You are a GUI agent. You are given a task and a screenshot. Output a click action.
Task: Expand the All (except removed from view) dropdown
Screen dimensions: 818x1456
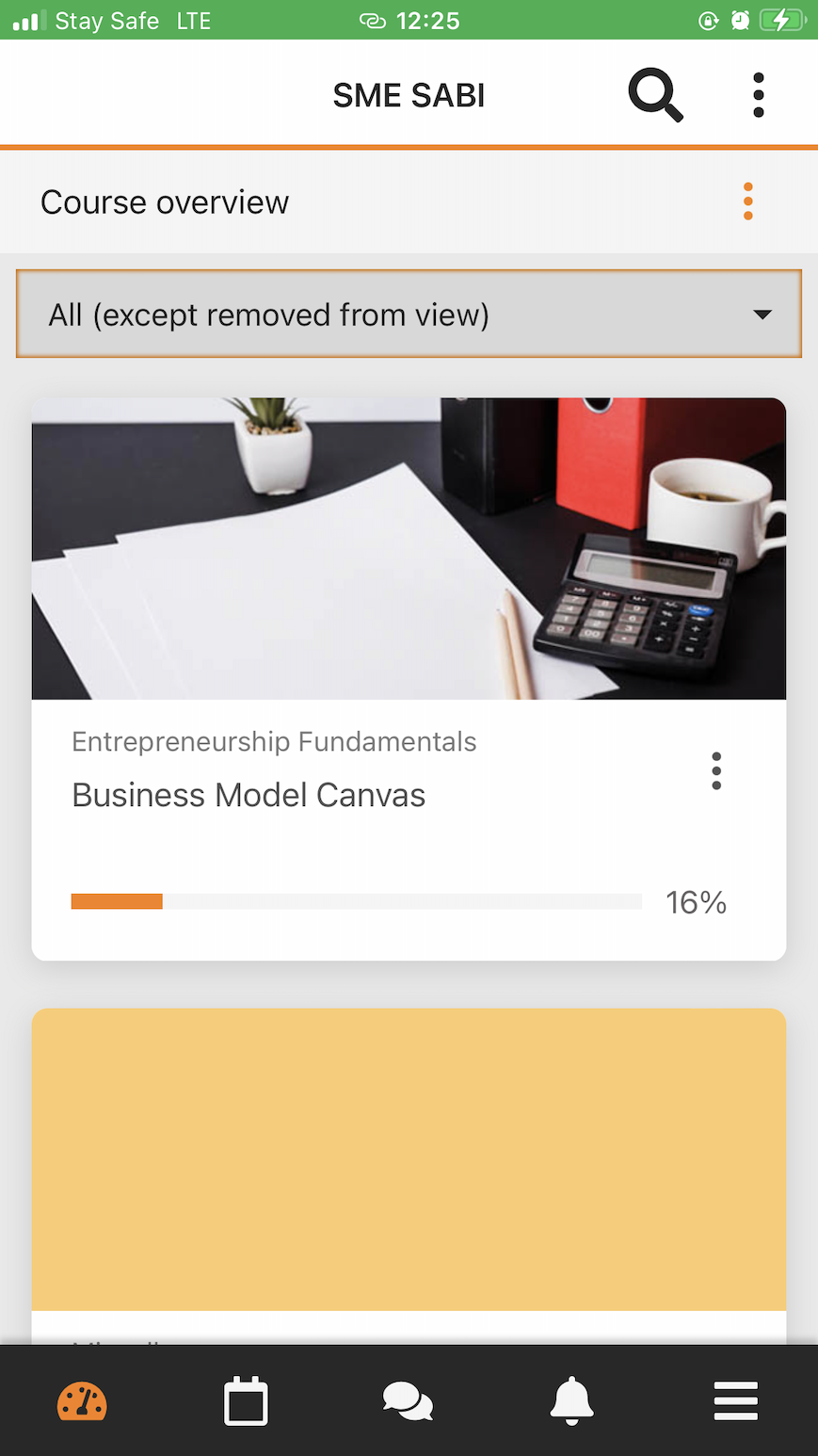tap(409, 314)
